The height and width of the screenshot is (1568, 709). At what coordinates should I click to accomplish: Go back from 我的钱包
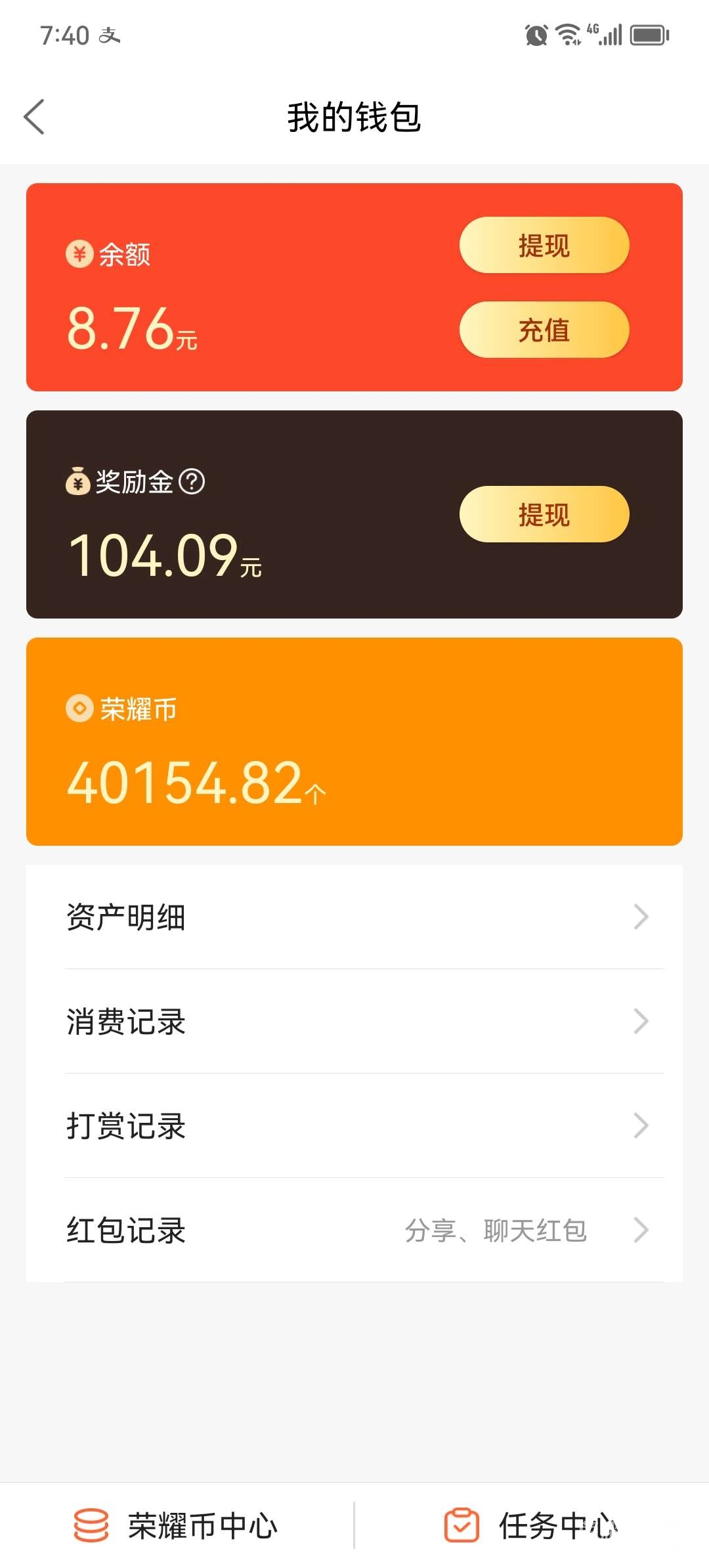coord(34,117)
